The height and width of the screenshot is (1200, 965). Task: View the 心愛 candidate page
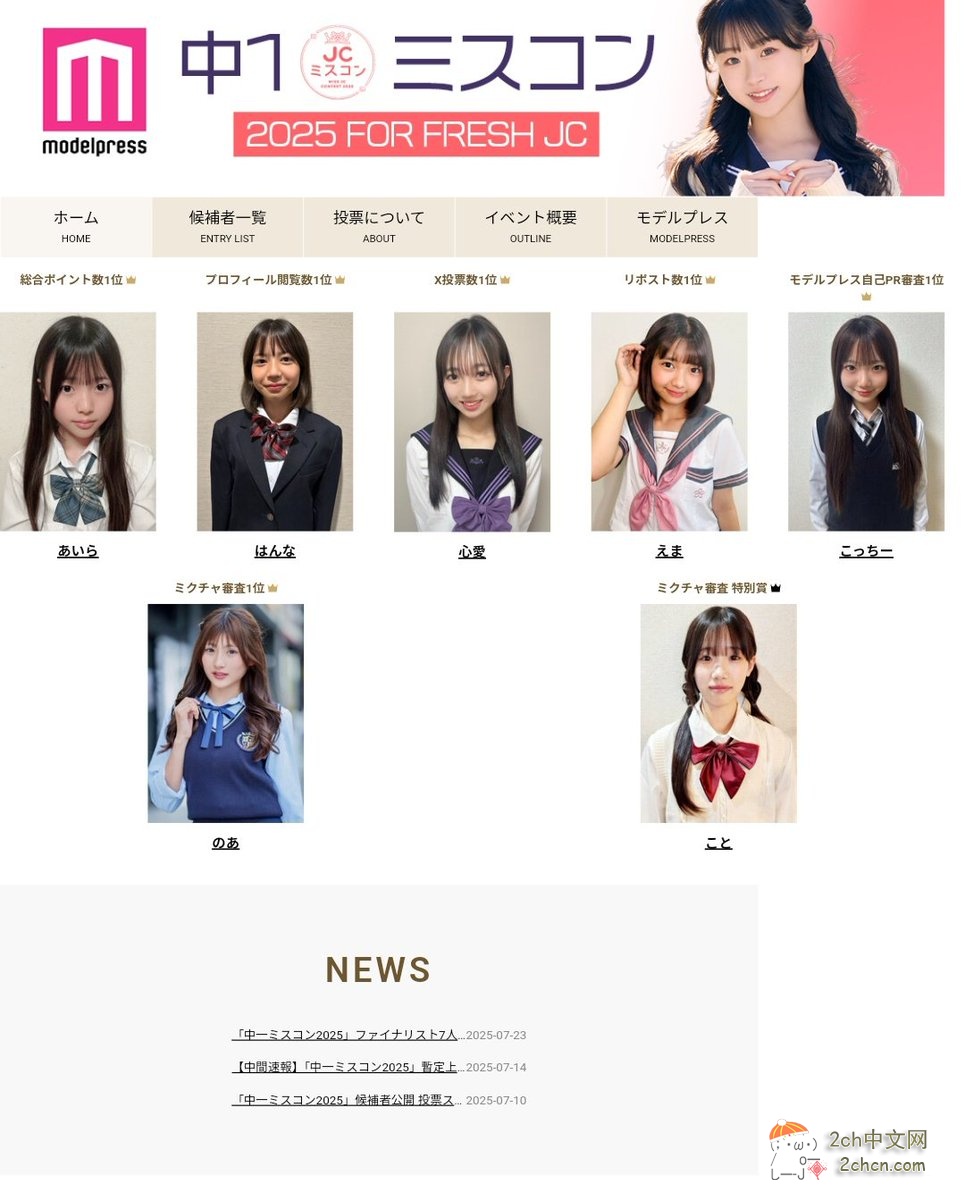pos(472,552)
